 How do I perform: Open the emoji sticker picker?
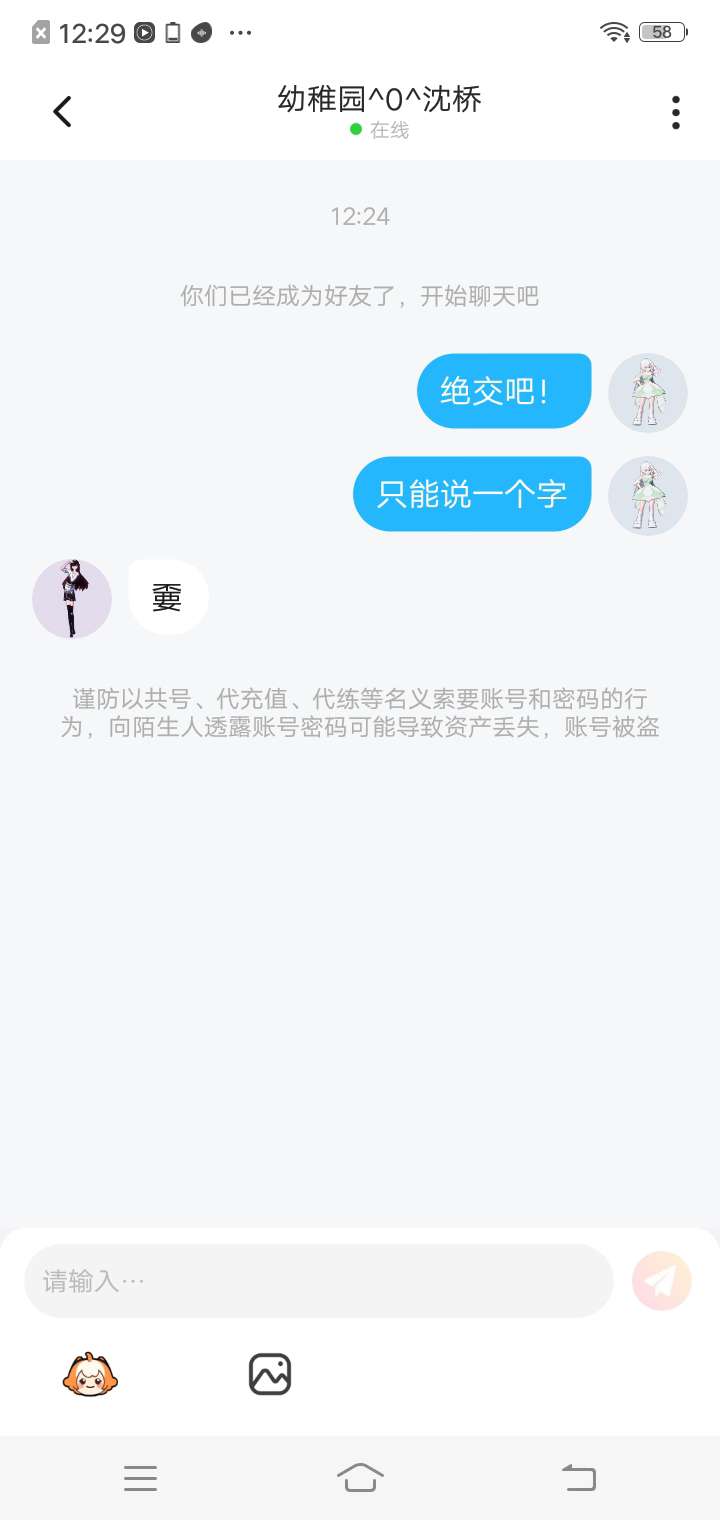click(91, 1374)
